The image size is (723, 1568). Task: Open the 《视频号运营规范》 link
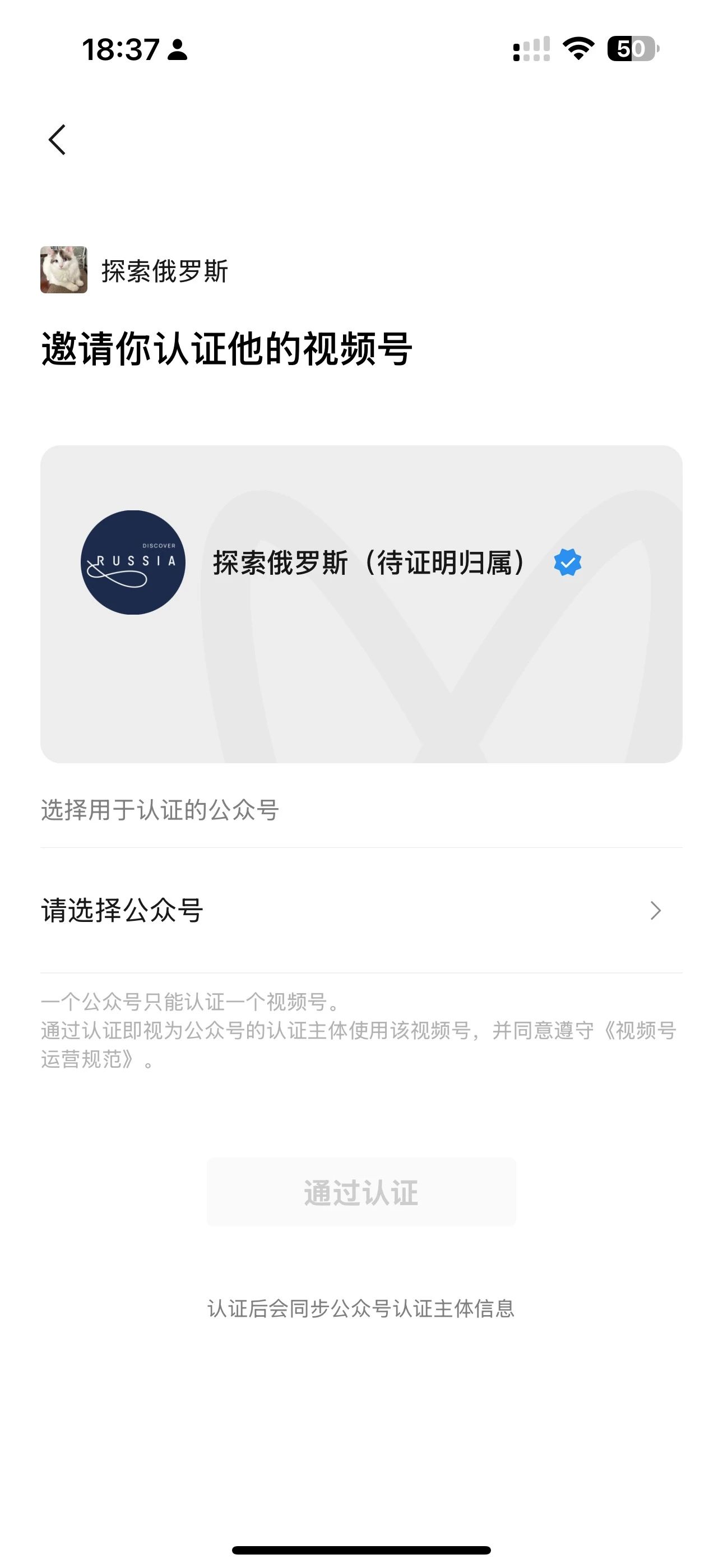pos(639,1031)
